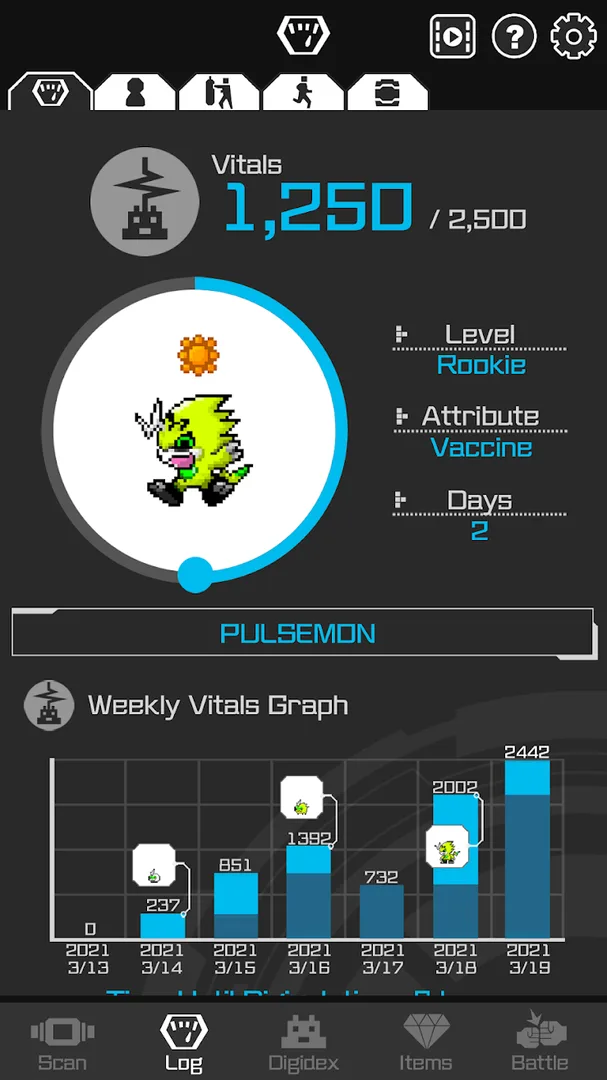The image size is (607, 1080).
Task: Switch to the profile silhouette tab
Action: 135,92
